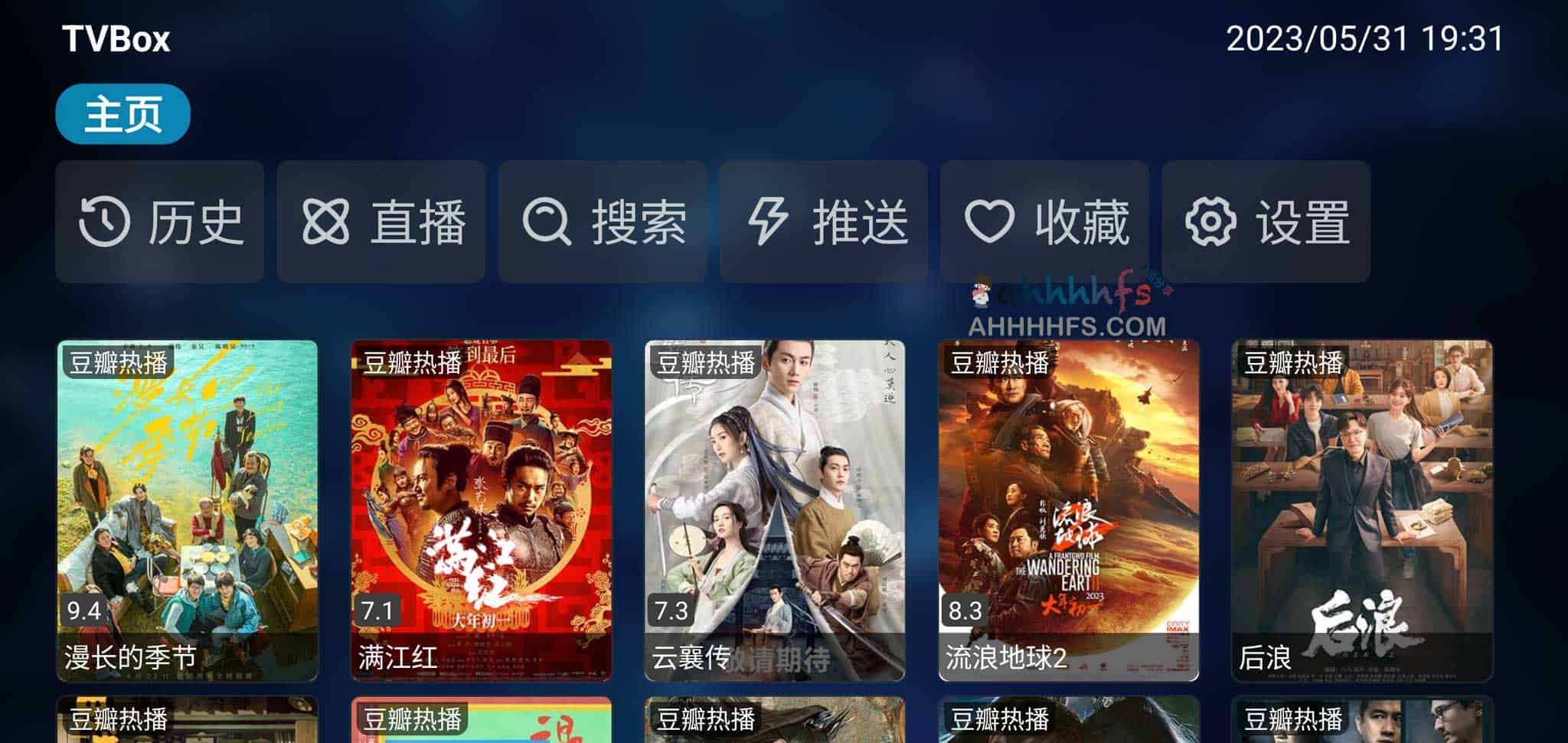
Task: Select the 云襄传 show card
Action: (775, 509)
